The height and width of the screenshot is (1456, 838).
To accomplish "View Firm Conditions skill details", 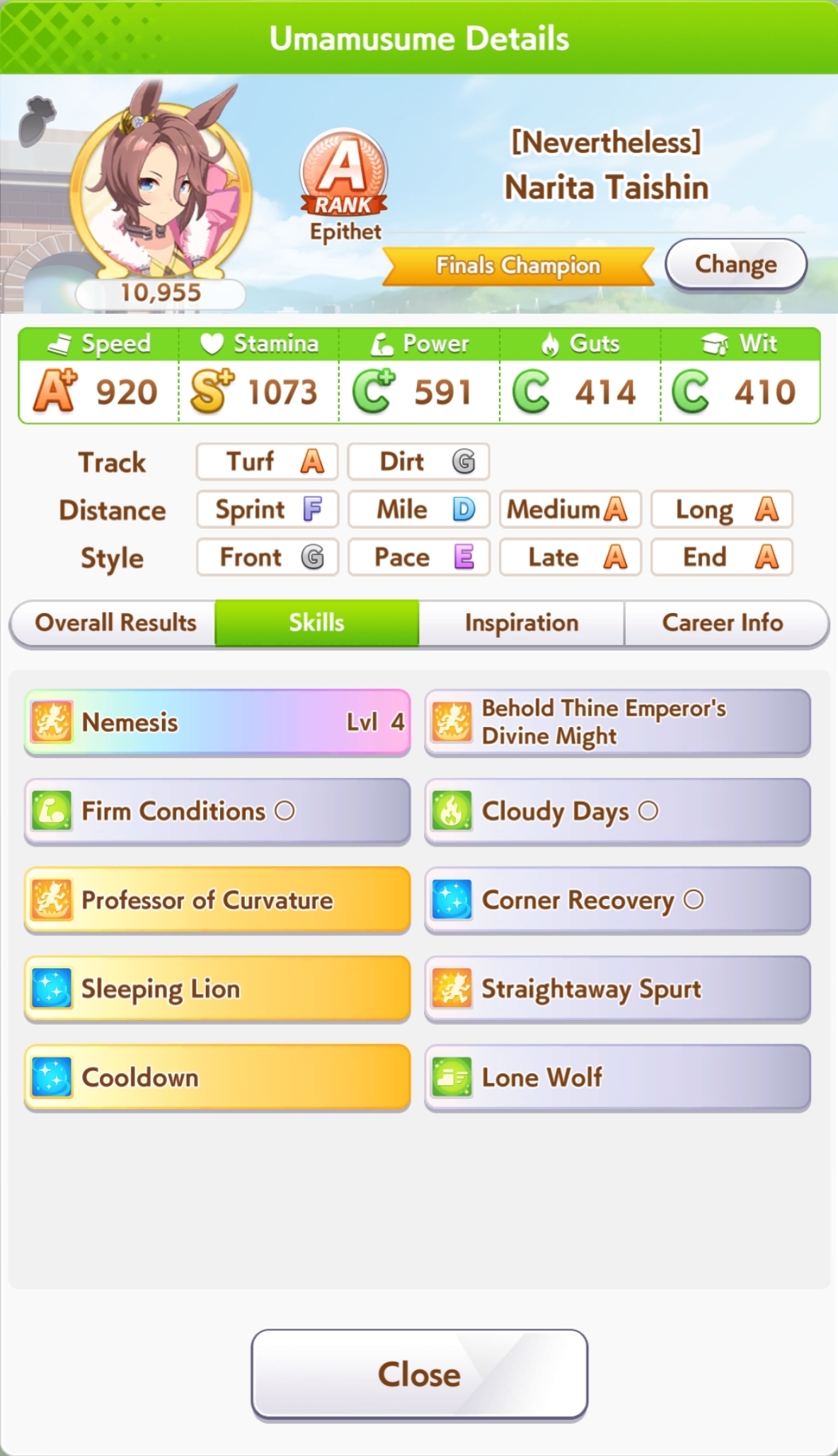I will (217, 811).
